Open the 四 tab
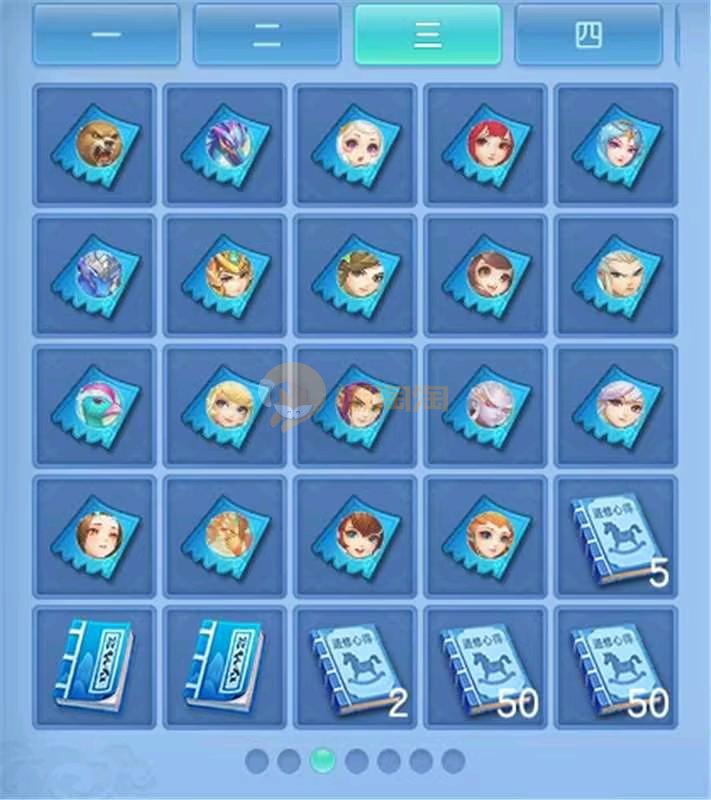Screen dimensions: 711x800 588,35
